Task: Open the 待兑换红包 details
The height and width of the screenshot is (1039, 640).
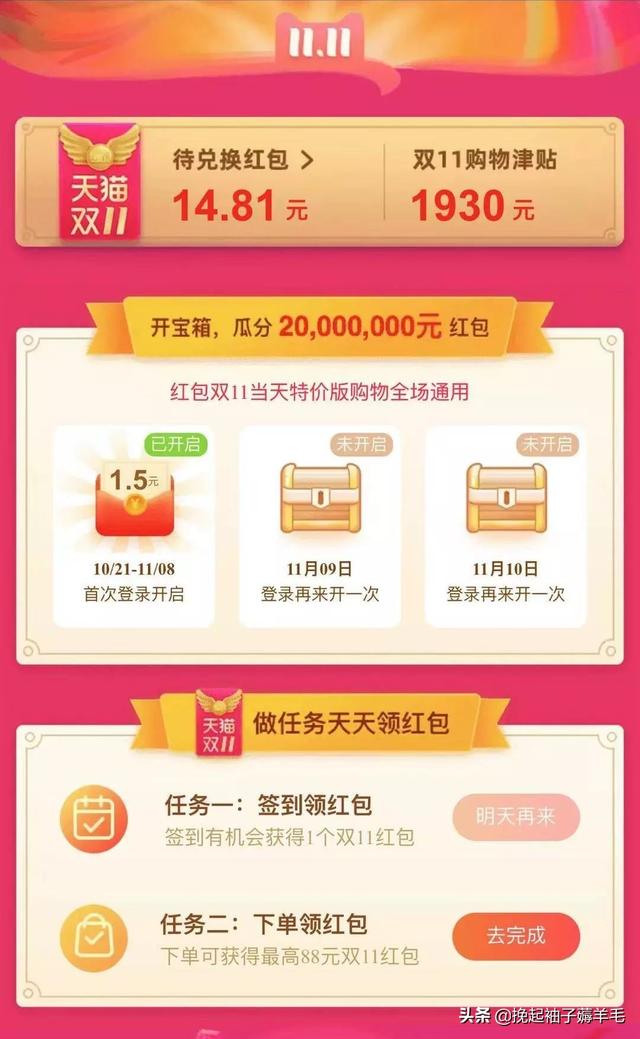Action: tap(243, 160)
